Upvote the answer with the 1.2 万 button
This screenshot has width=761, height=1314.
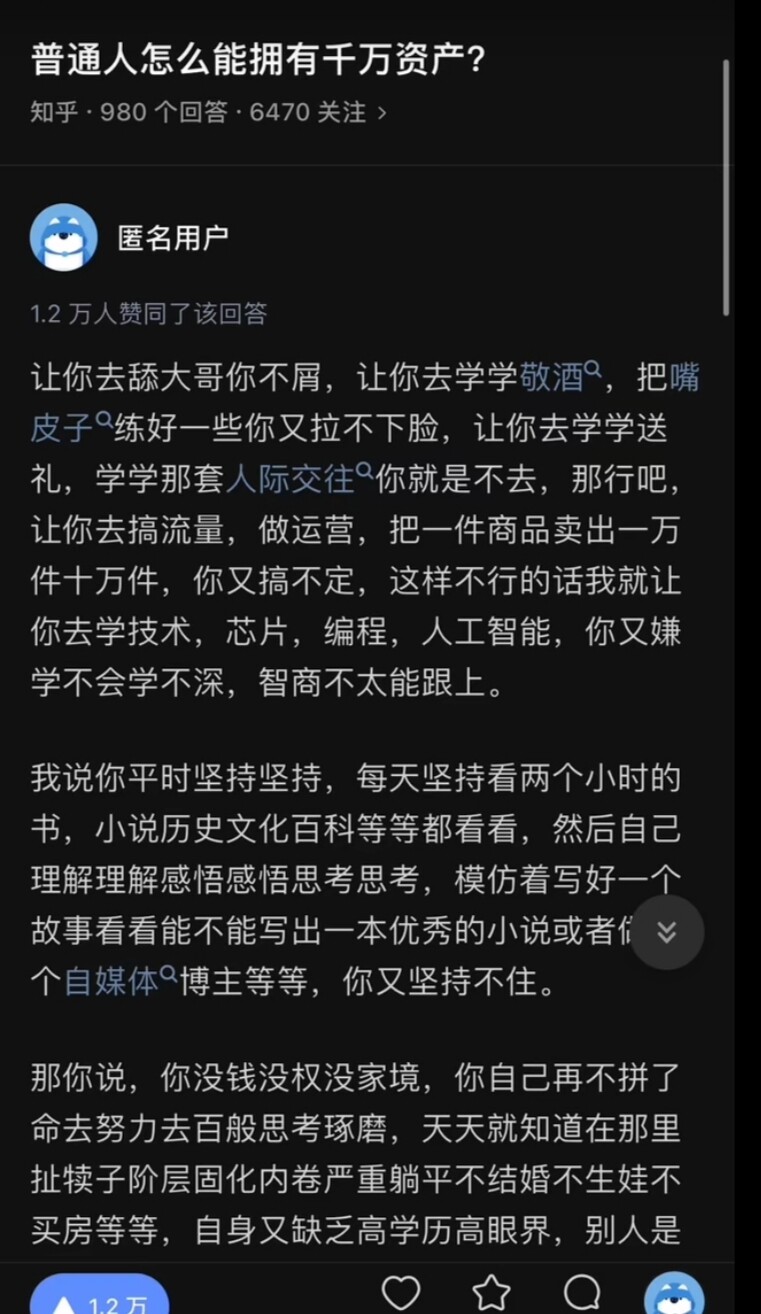100,1299
